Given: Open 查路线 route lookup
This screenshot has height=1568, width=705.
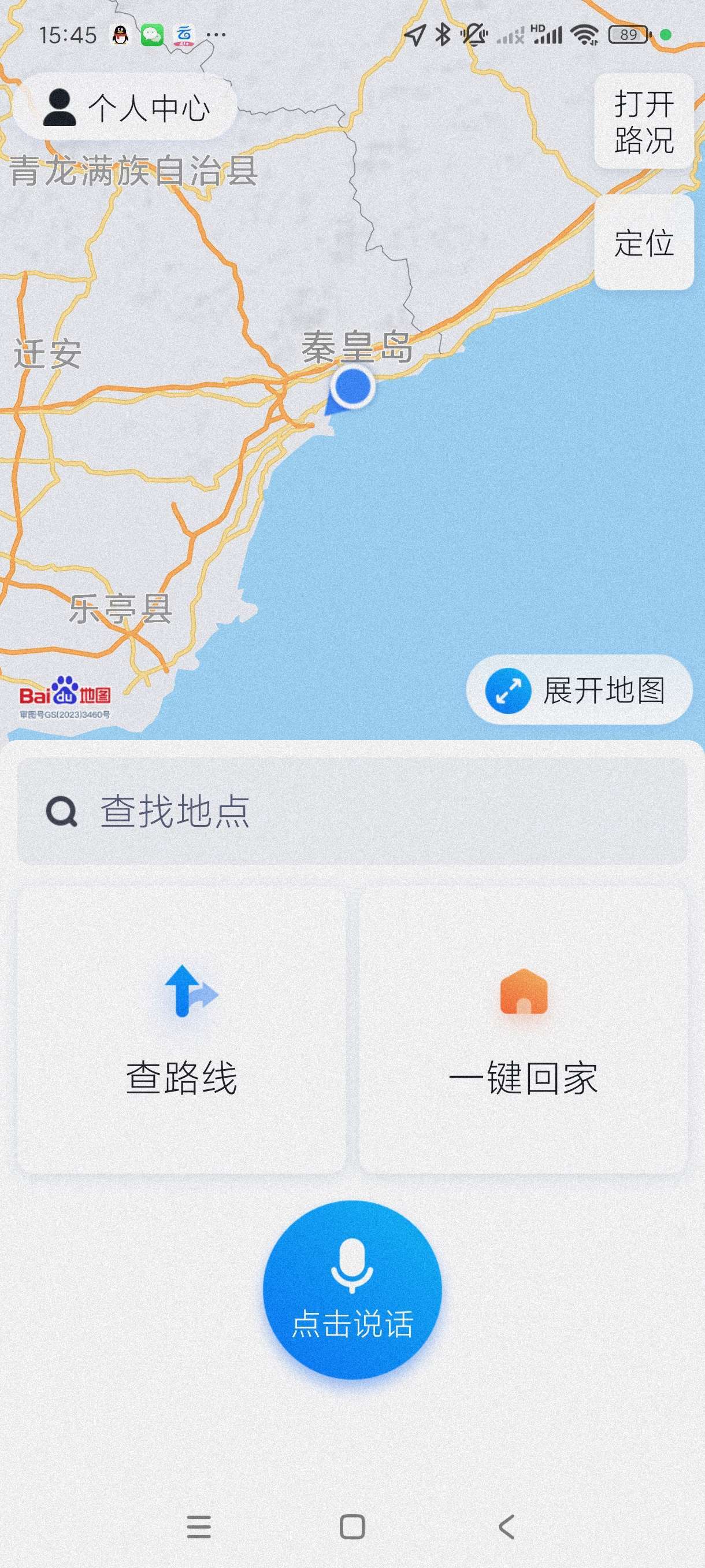Looking at the screenshot, I should coord(181,1029).
